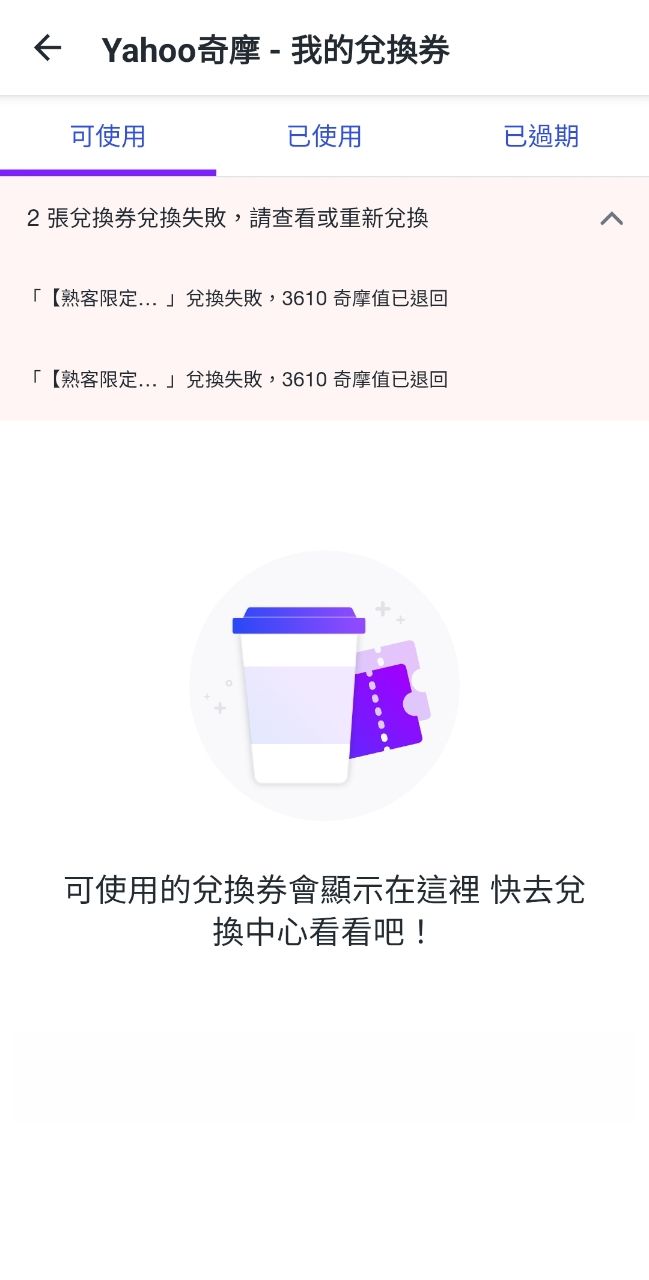
Task: Collapse the failed redemption notice chevron
Action: click(611, 218)
